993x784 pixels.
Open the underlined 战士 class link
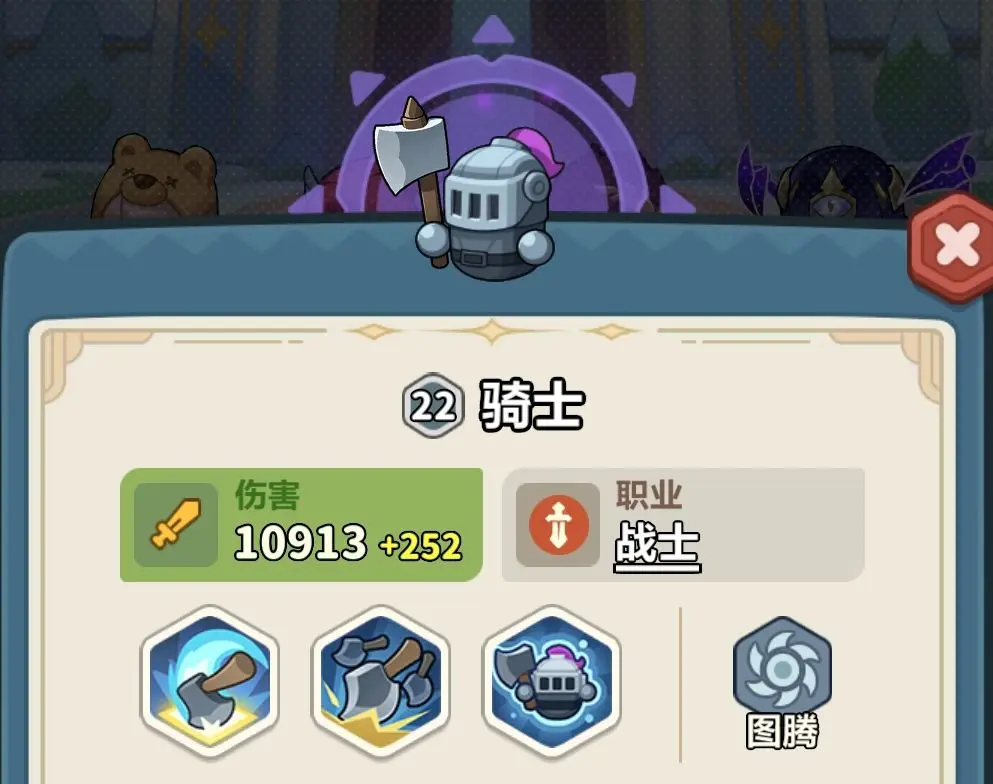[656, 544]
